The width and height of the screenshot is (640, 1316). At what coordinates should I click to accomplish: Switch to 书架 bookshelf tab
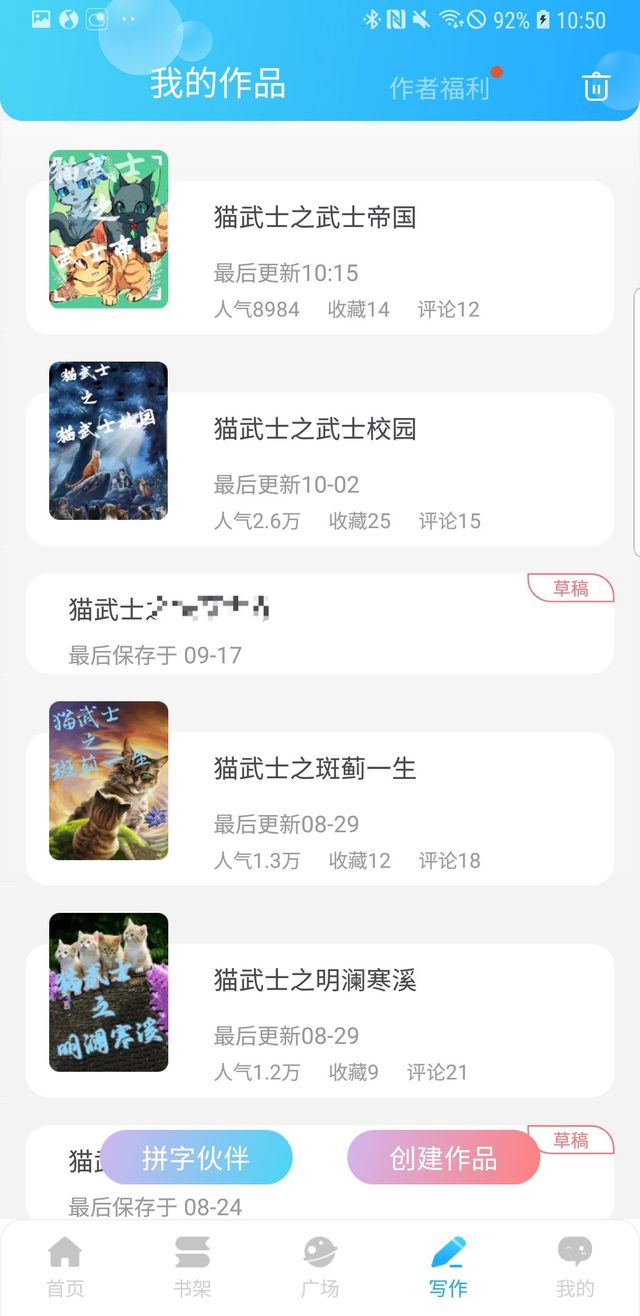(192, 1266)
